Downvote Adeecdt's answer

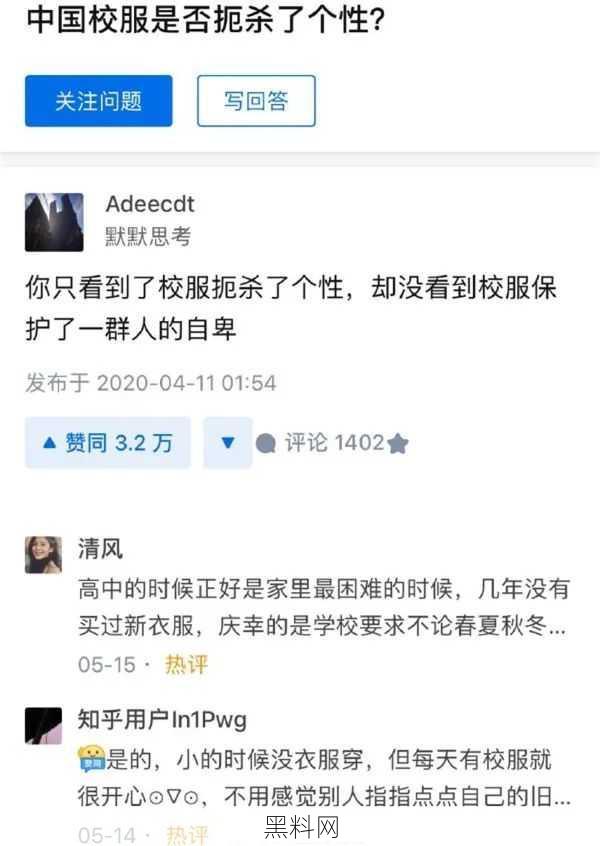228,443
